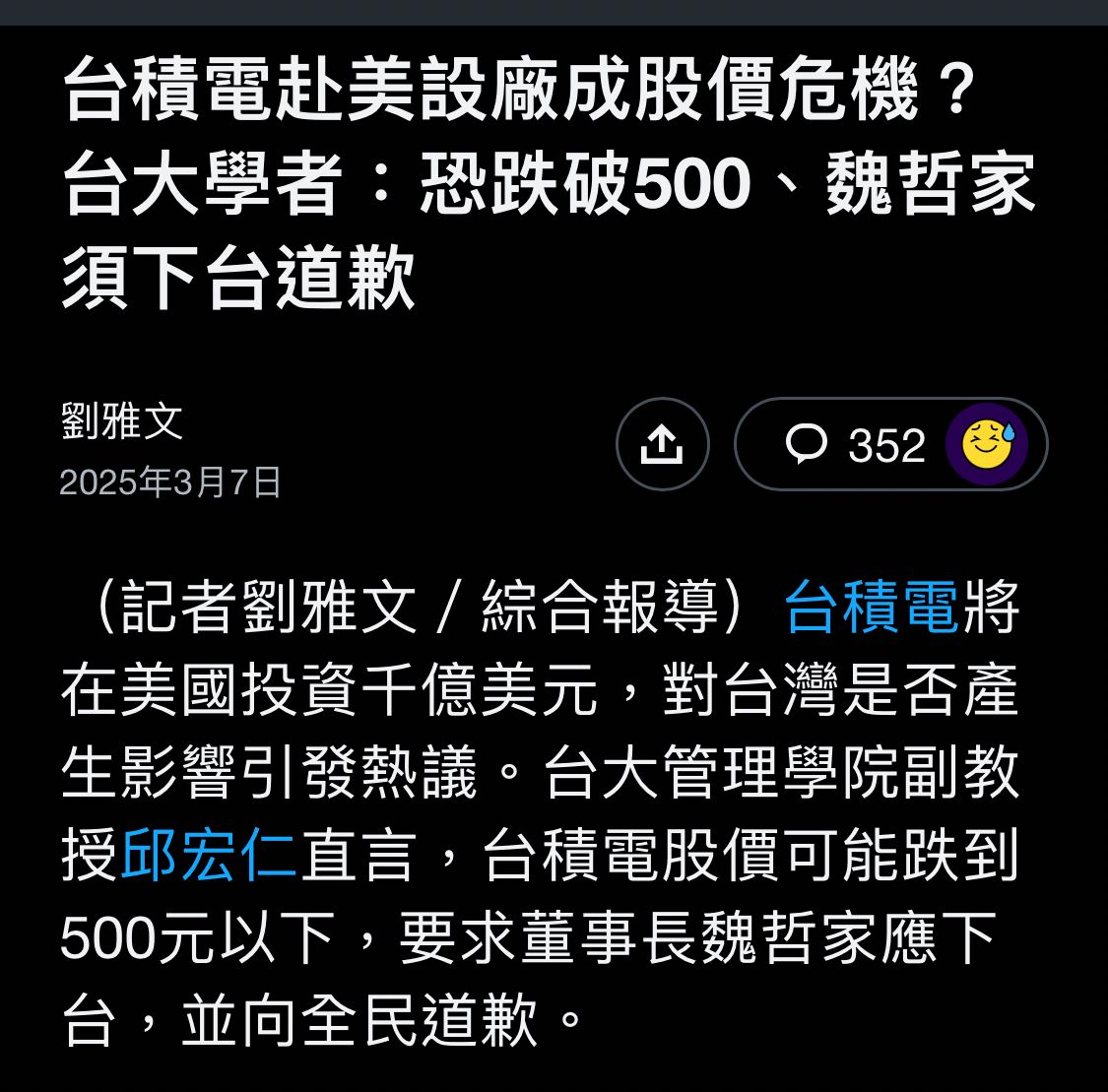Open the 352 comments
This screenshot has height=1092, width=1108.
855,445
